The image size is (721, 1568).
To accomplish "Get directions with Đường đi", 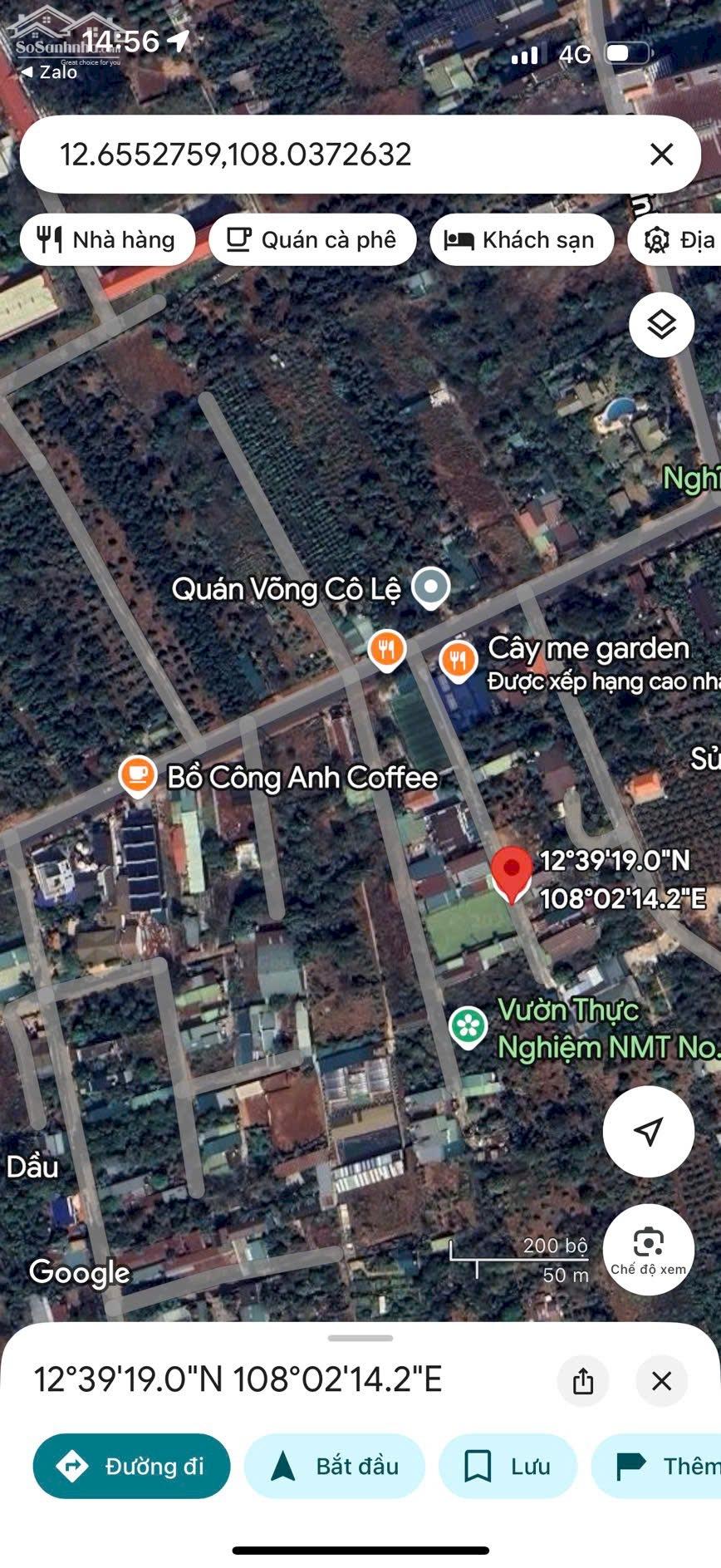I will [131, 1466].
